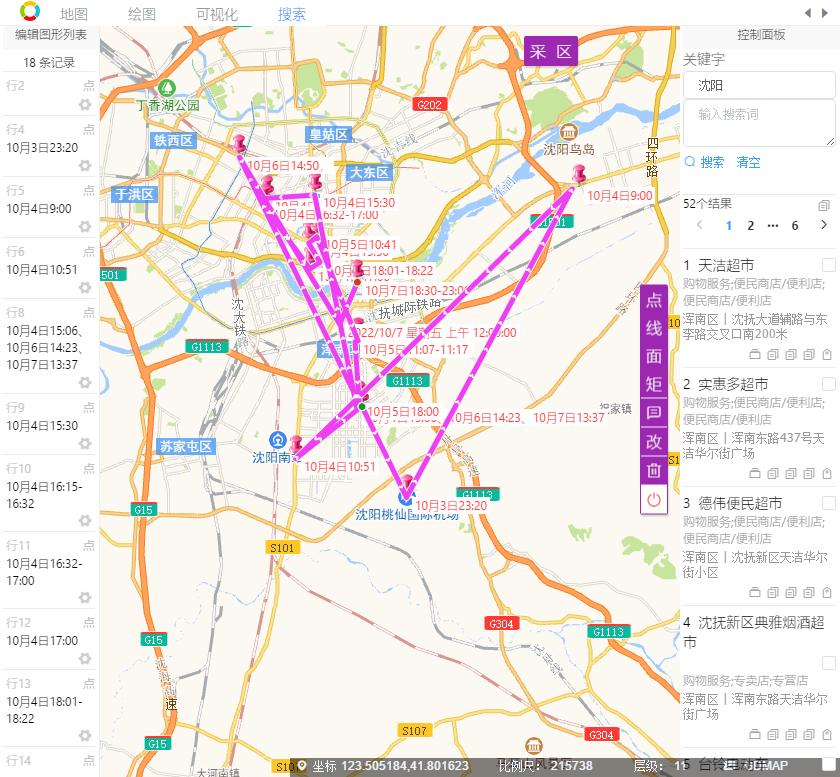This screenshot has width=840, height=777.
Task: Open result 天洁超市
Action: click(x=725, y=265)
